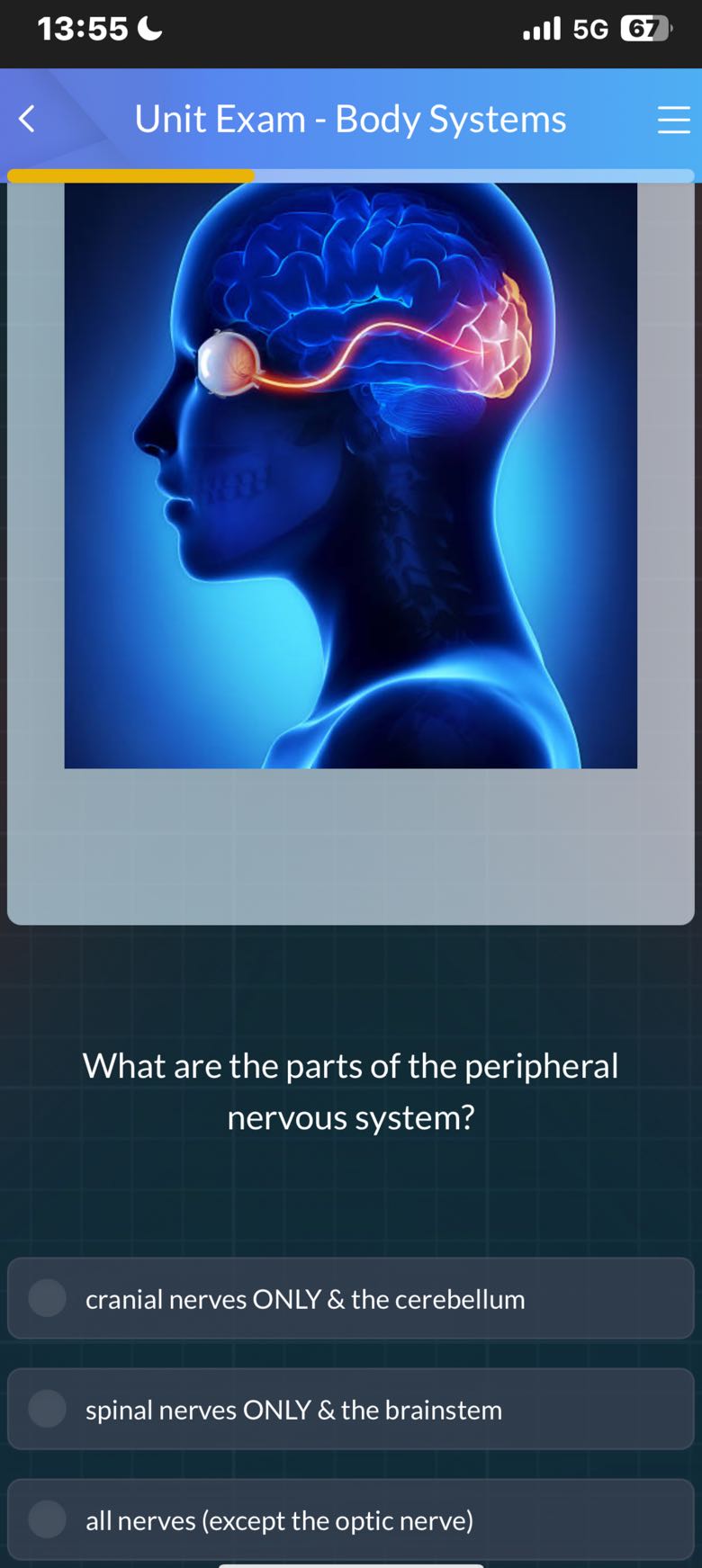This screenshot has width=702, height=1568.
Task: Tap the crescent moon Do Not Disturb icon
Action: click(150, 30)
